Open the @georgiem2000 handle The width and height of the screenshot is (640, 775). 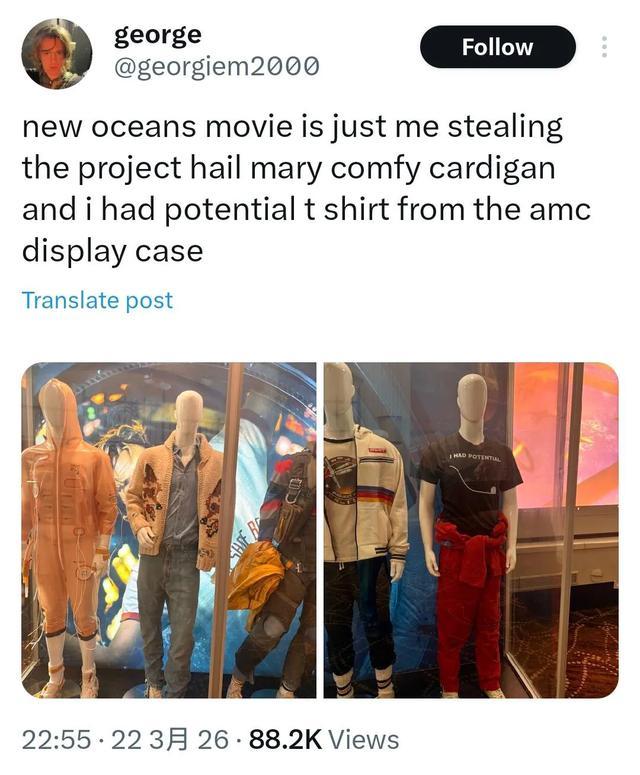click(x=216, y=67)
